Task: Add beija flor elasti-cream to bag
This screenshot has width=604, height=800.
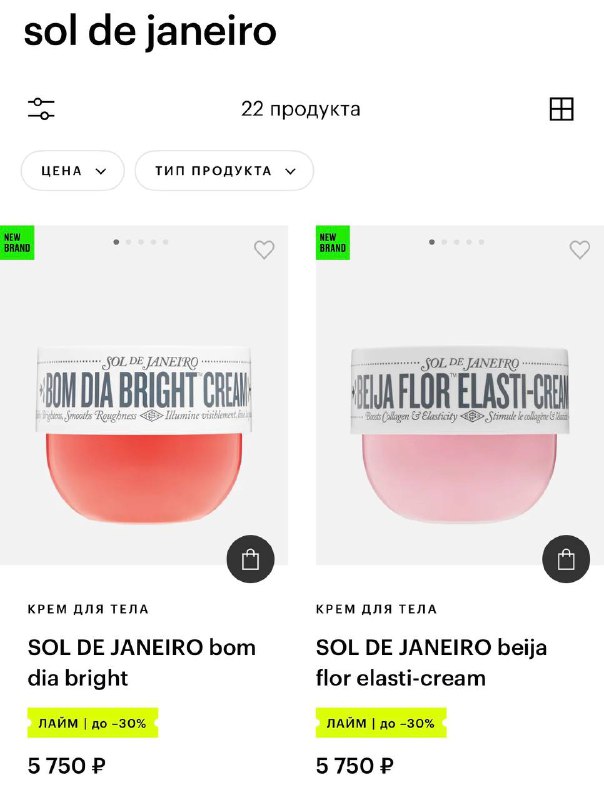Action: [566, 560]
